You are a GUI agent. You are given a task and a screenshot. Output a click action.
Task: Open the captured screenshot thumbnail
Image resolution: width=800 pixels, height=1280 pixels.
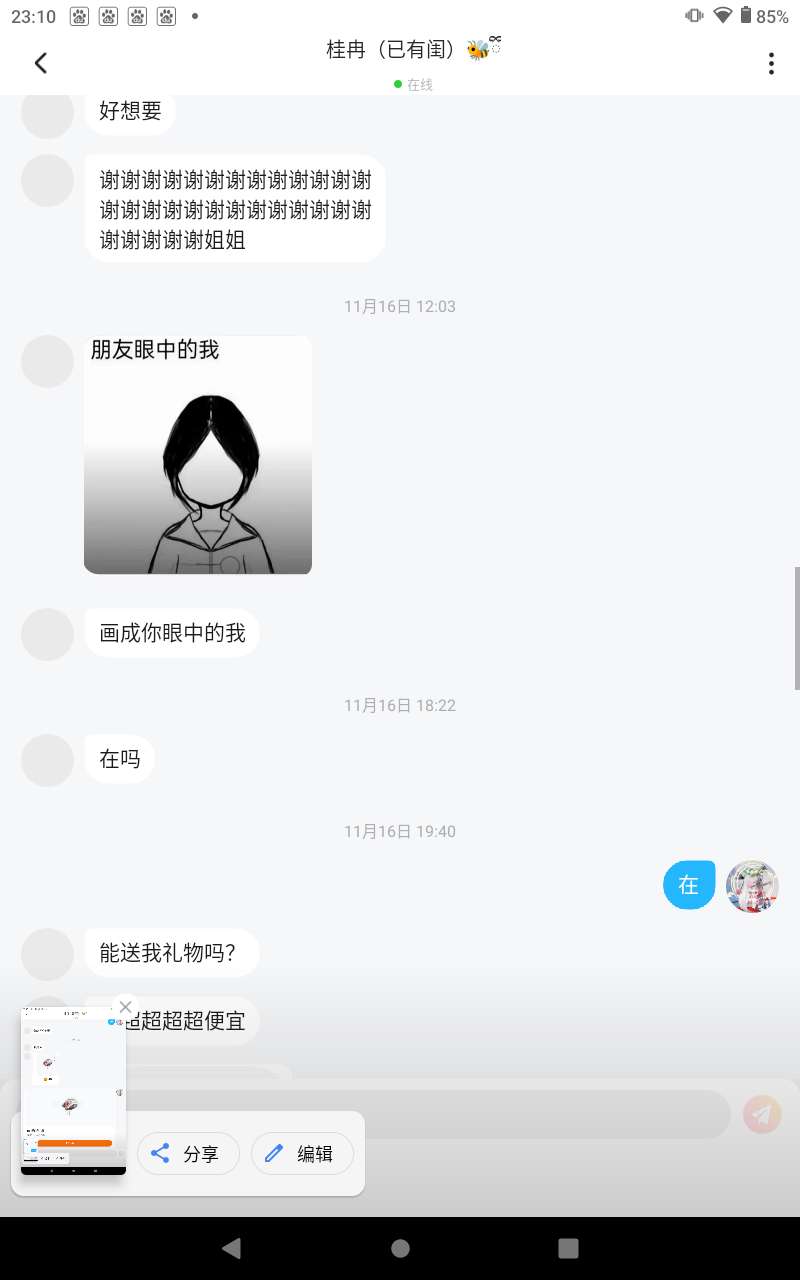point(73,1090)
